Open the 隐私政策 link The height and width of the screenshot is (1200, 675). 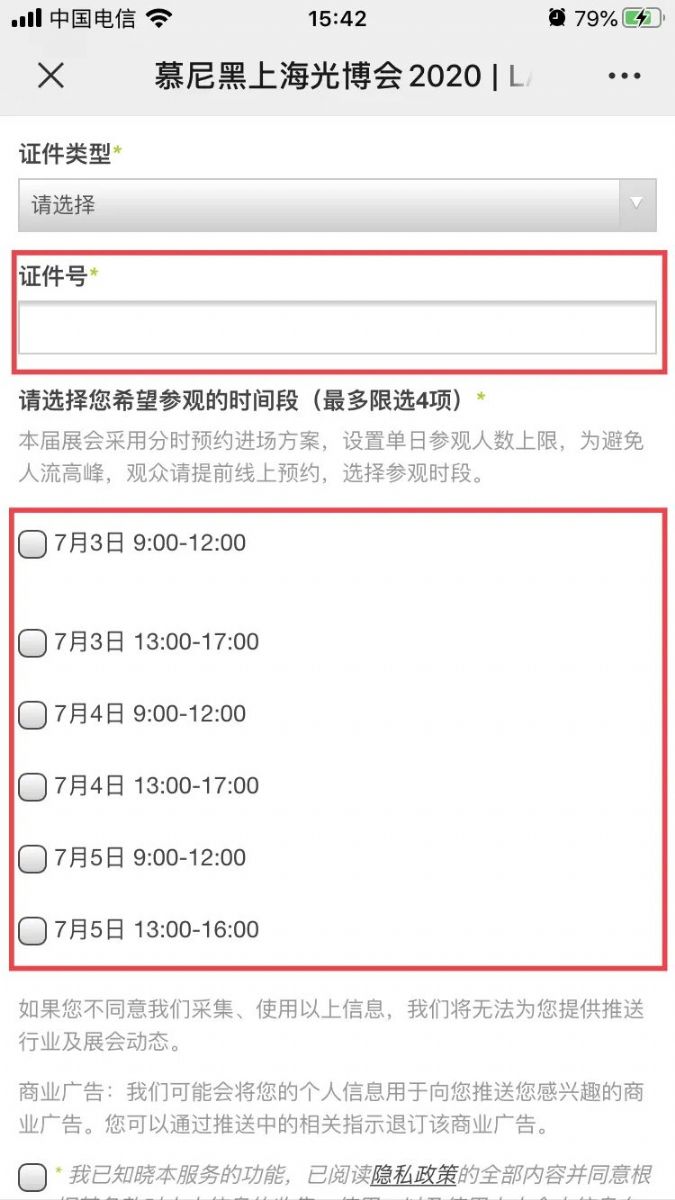pos(414,1174)
